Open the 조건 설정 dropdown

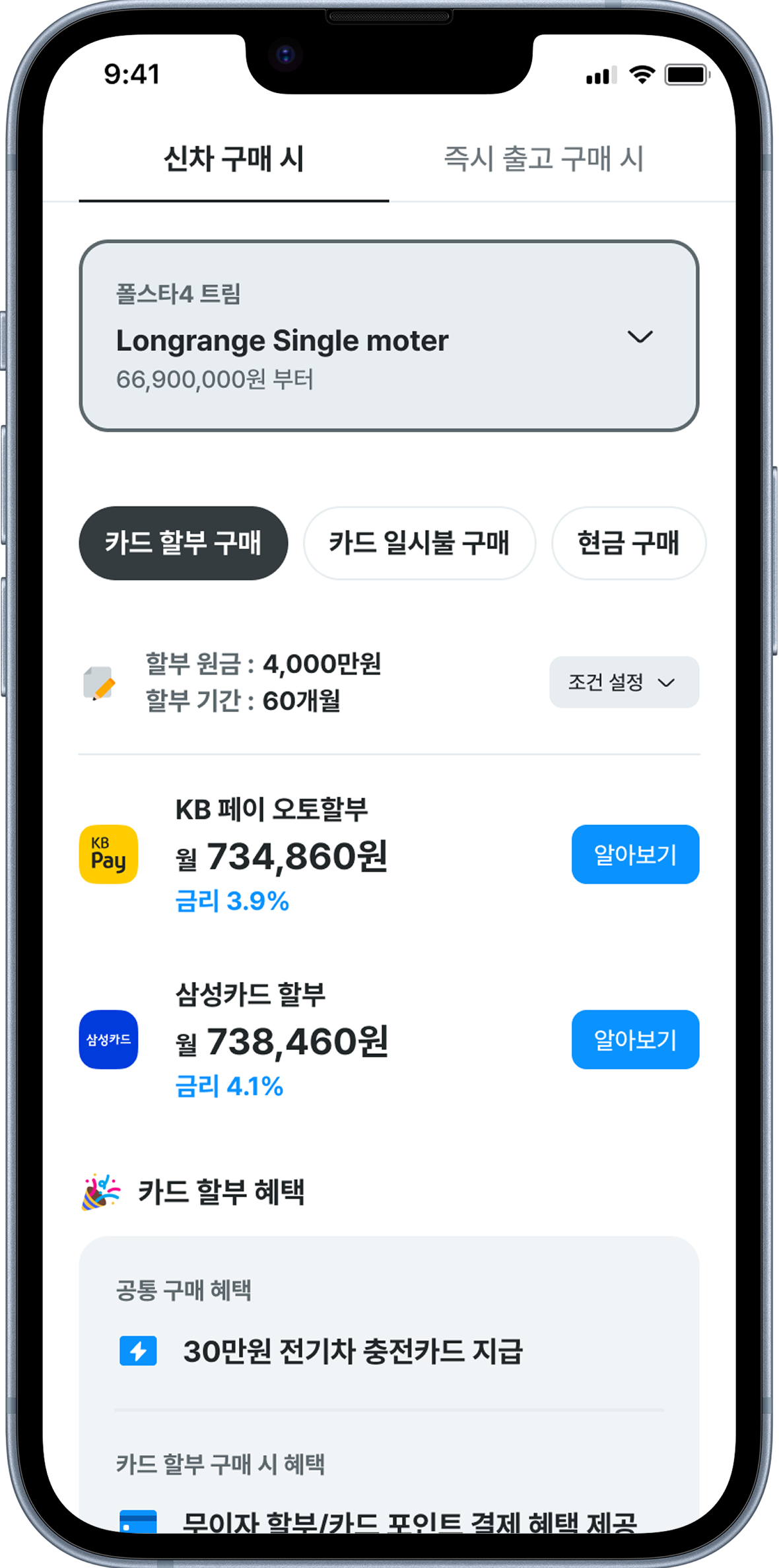tap(623, 682)
